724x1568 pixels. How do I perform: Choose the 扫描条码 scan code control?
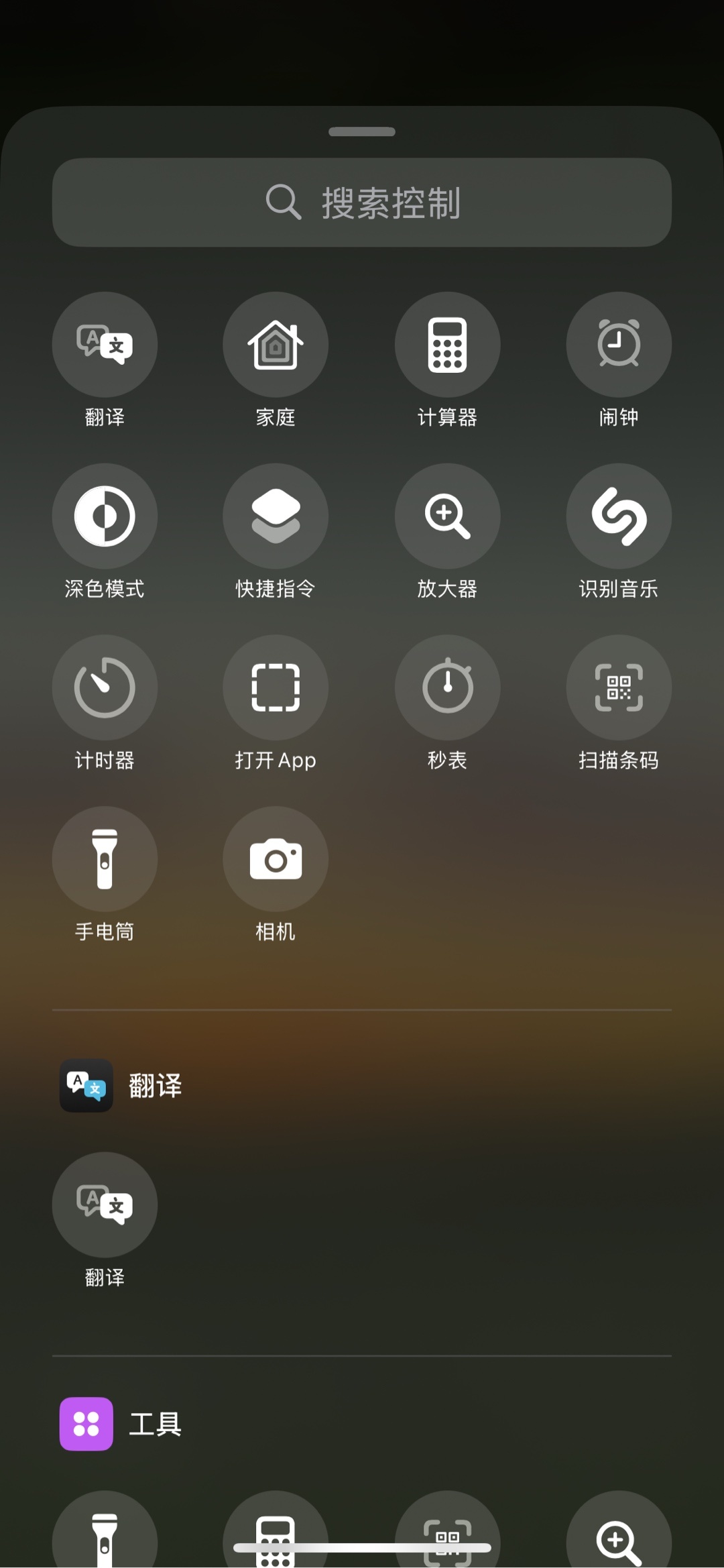coord(619,688)
